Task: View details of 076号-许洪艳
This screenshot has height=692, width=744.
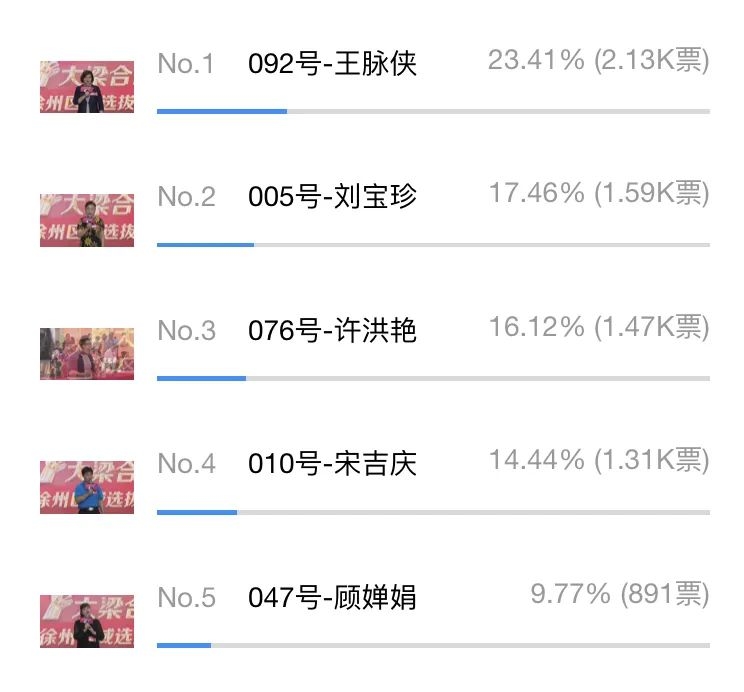Action: click(x=332, y=330)
